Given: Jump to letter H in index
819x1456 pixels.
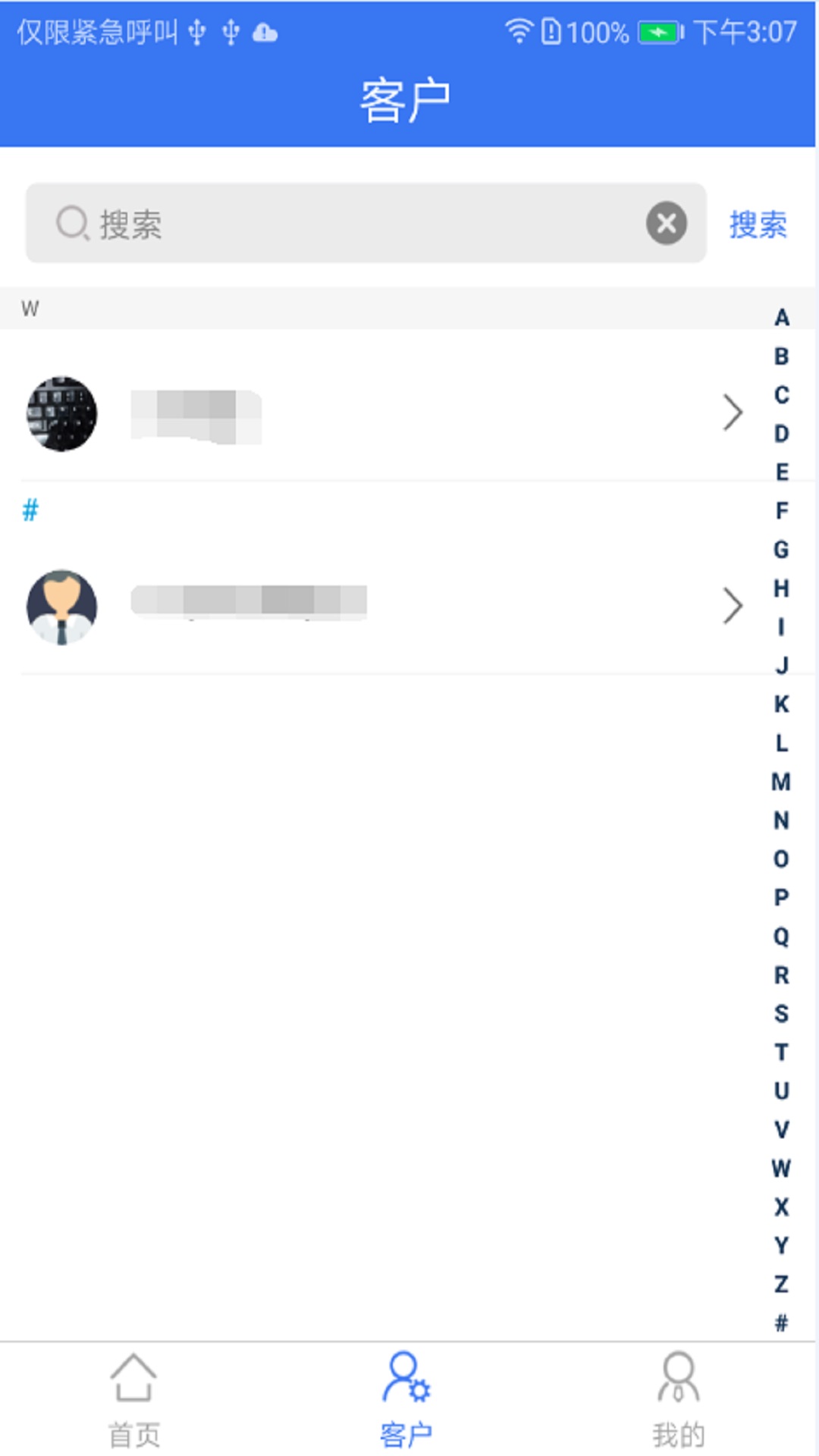Looking at the screenshot, I should (x=781, y=588).
